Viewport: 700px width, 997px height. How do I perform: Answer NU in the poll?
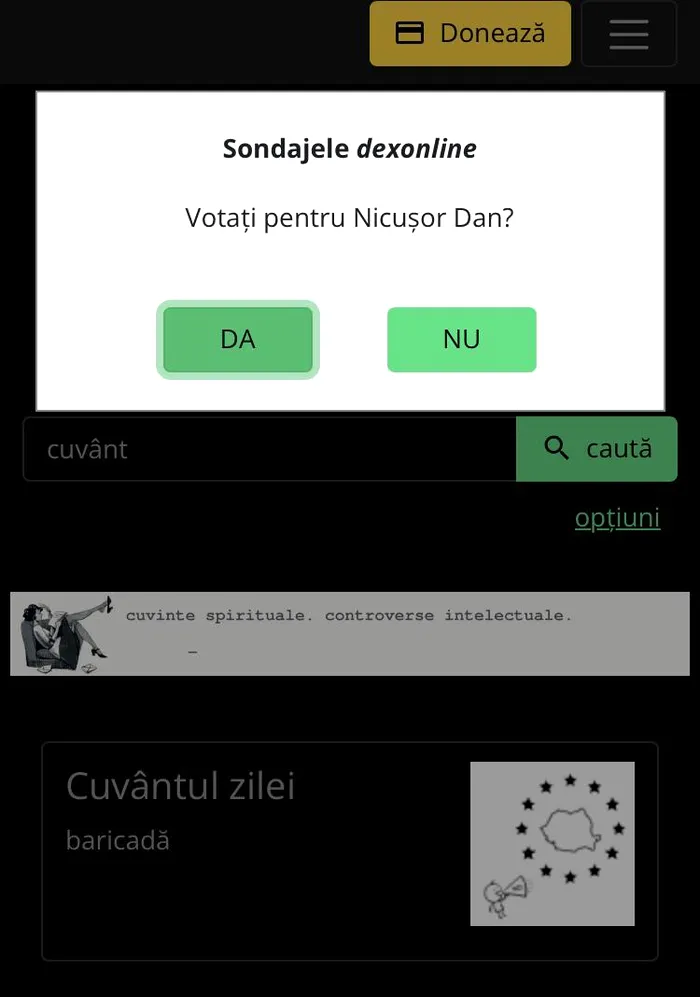(x=461, y=340)
